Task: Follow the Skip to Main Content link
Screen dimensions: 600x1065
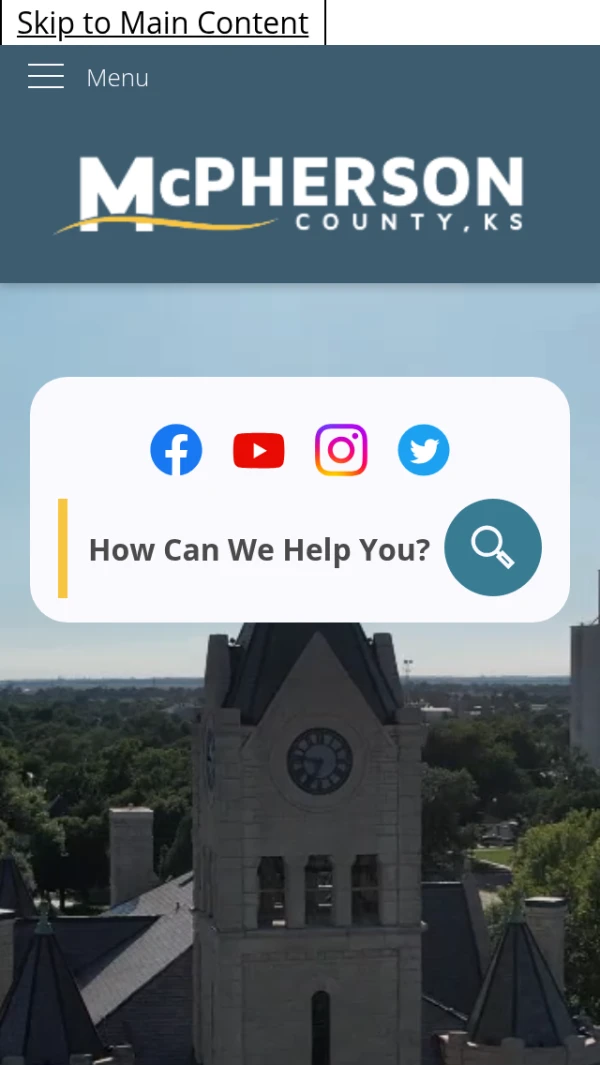Action: pyautogui.click(x=163, y=22)
